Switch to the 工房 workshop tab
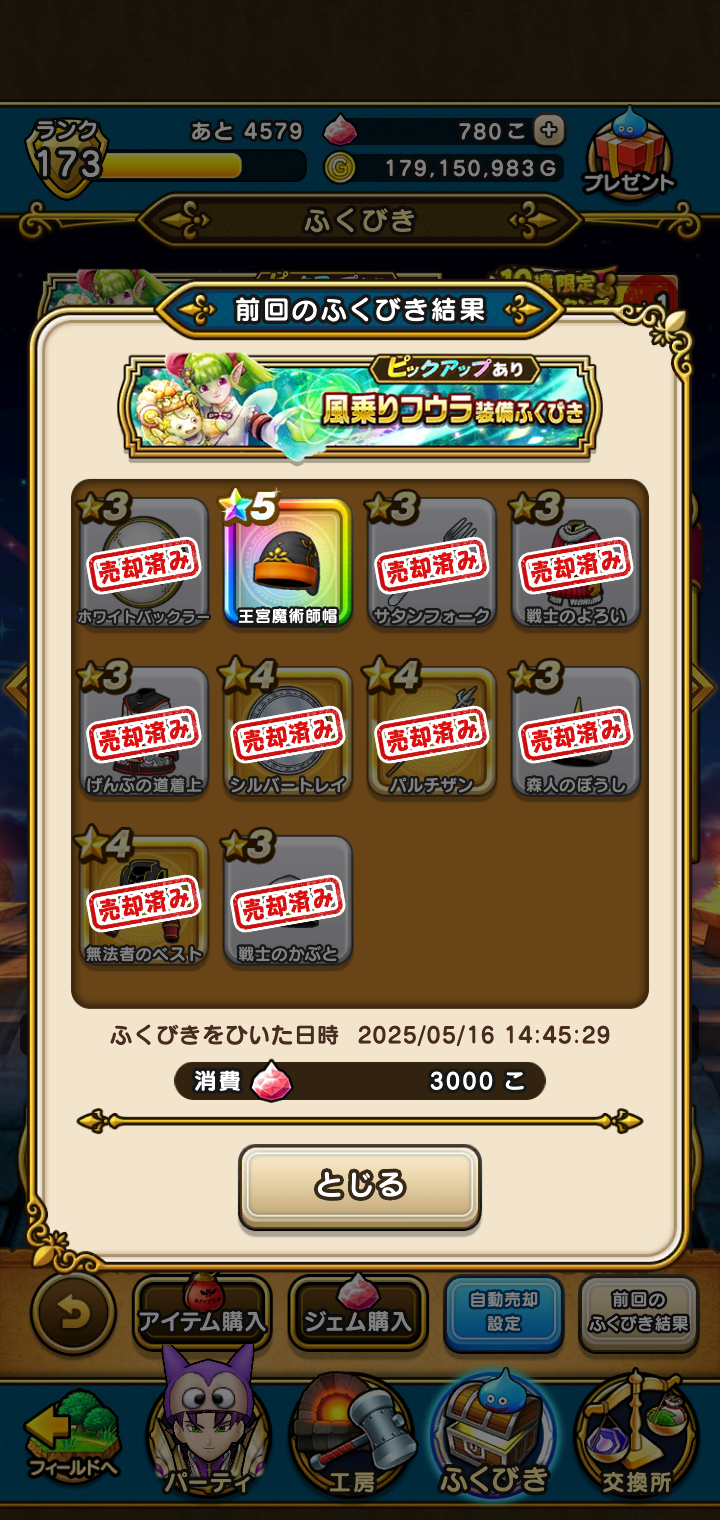The width and height of the screenshot is (720, 1520). (352, 1440)
